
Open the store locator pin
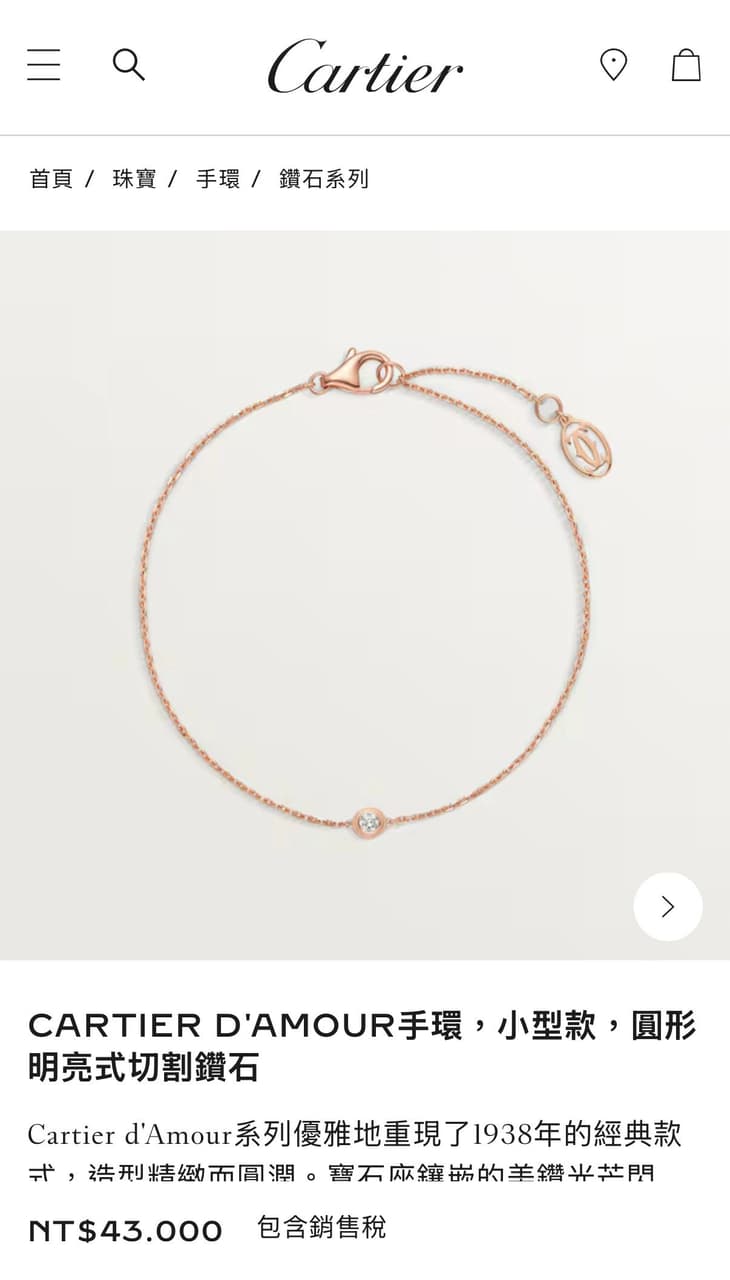click(613, 65)
